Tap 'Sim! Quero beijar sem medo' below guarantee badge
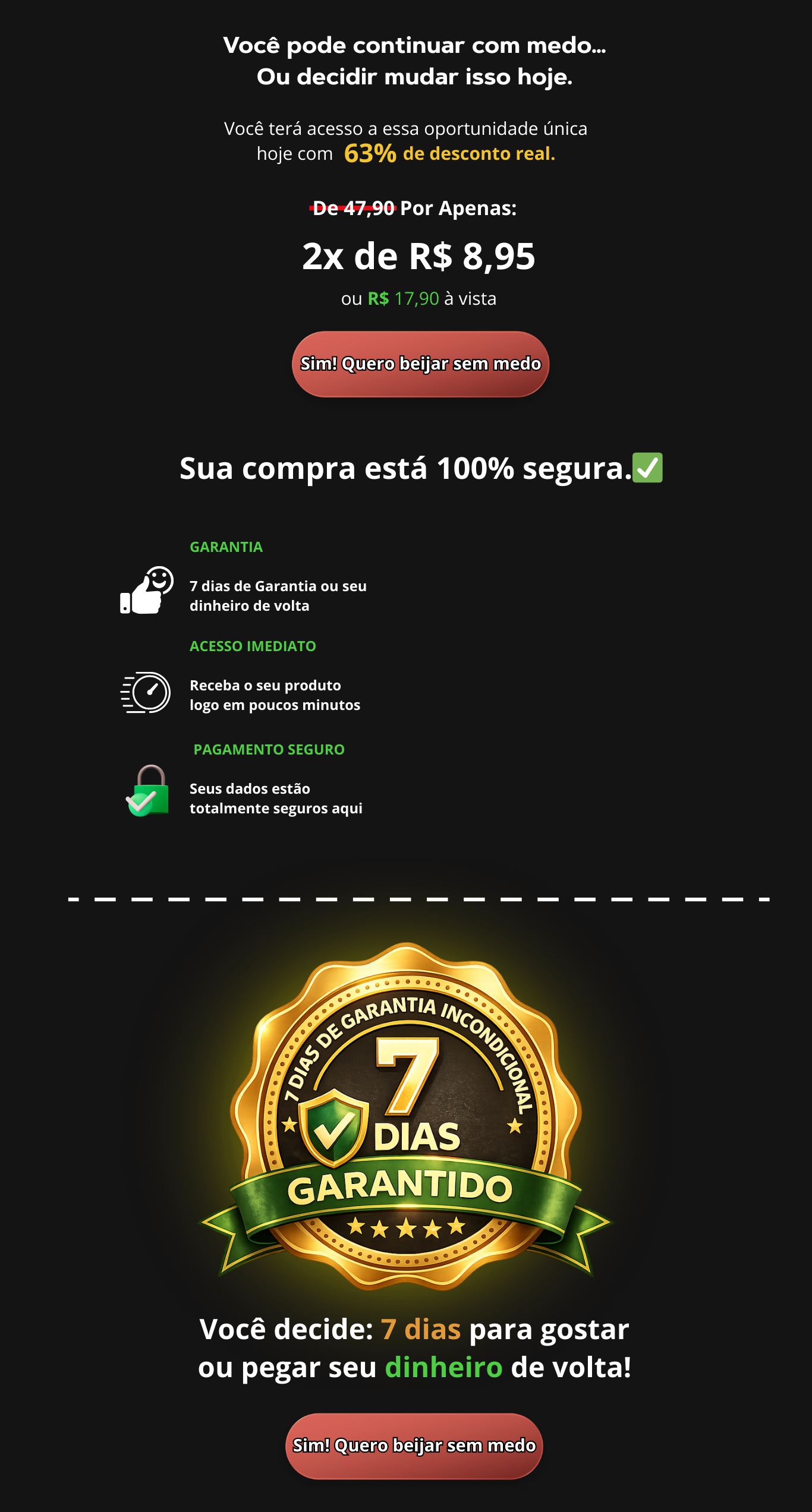The width and height of the screenshot is (812, 1512). point(414,1445)
